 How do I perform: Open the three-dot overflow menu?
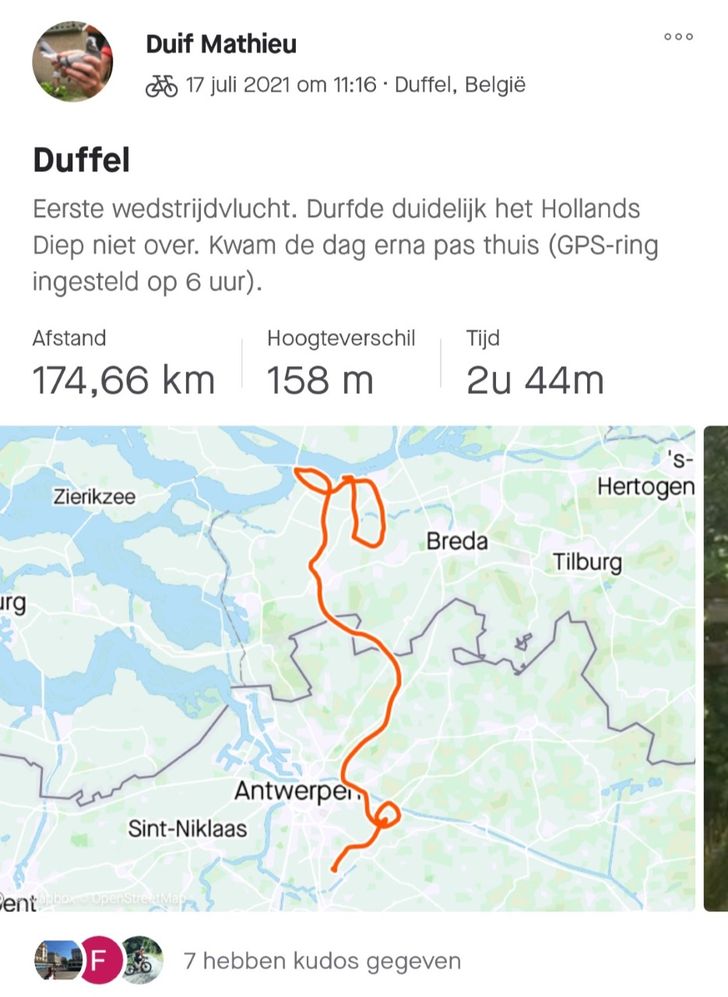point(678,37)
